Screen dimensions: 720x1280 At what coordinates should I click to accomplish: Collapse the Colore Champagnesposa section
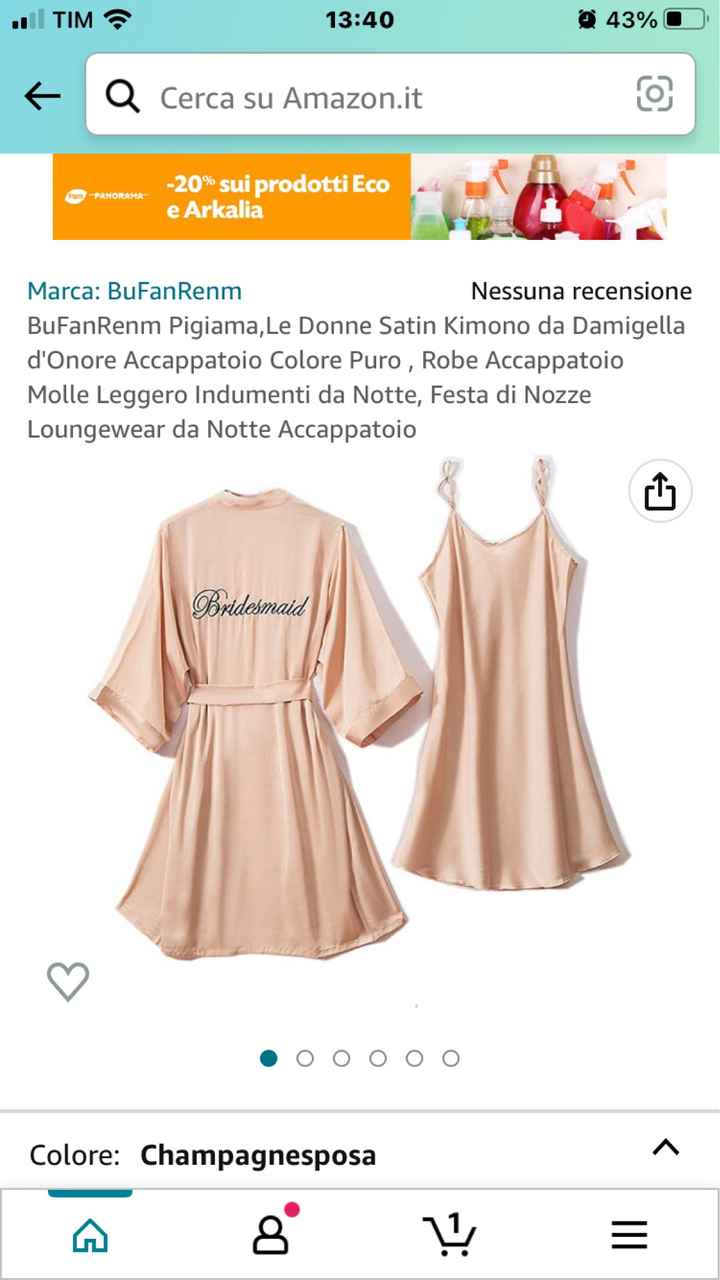[x=666, y=1148]
